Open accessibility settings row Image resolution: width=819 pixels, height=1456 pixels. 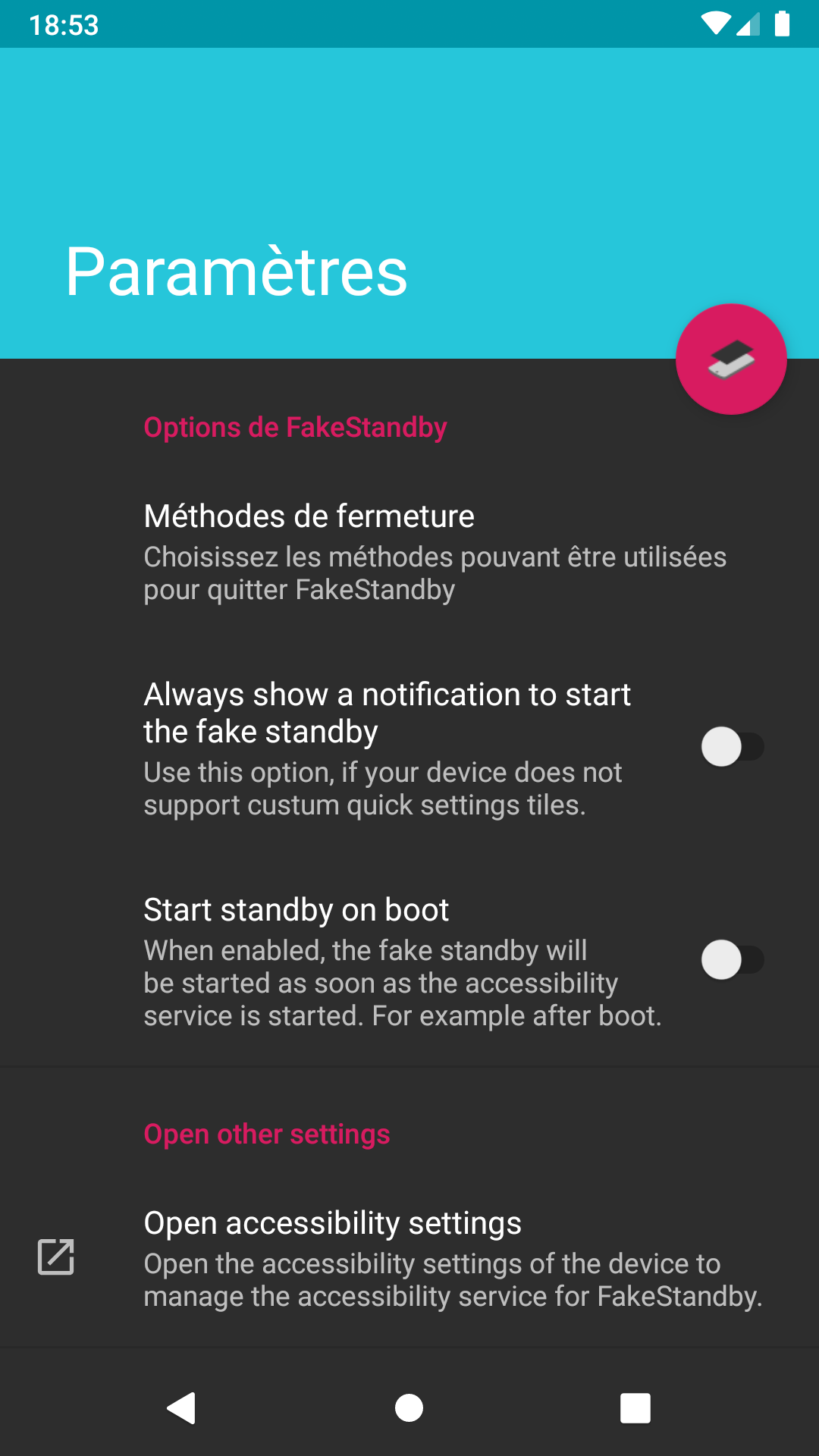coord(409,1258)
